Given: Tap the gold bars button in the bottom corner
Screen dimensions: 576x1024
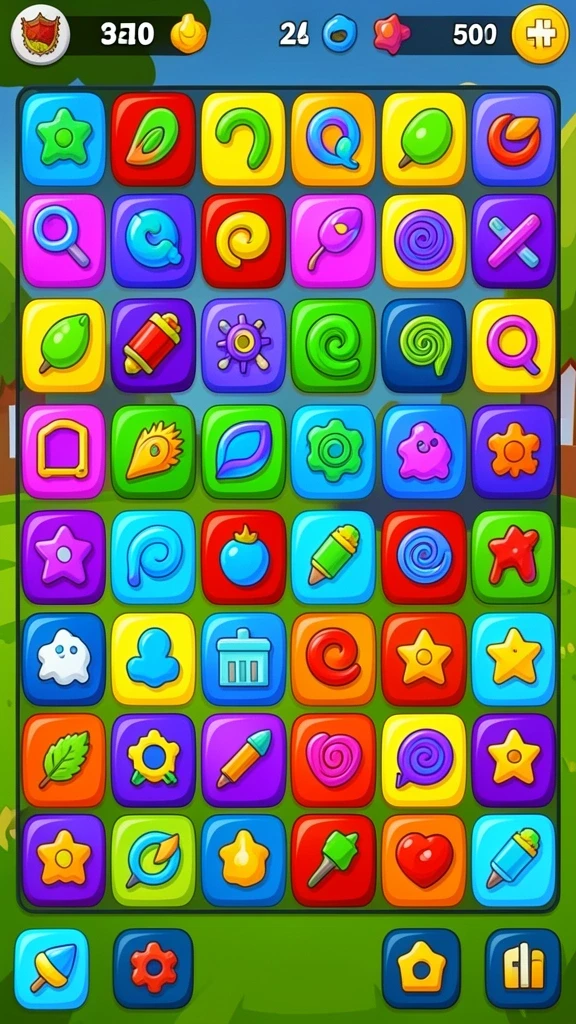Looking at the screenshot, I should coord(523,968).
